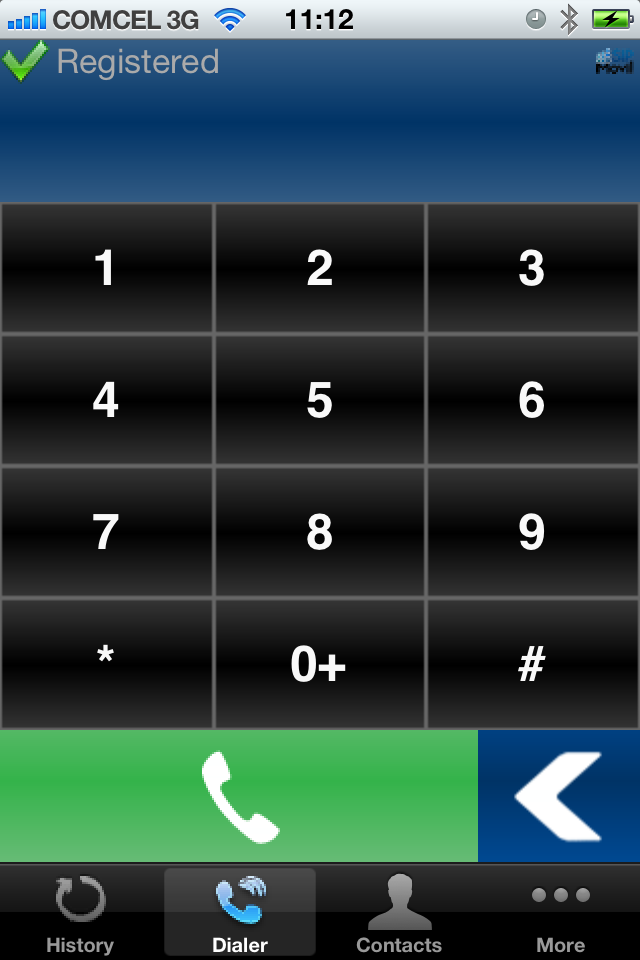The image size is (640, 960).
Task: Switch to the History tab
Action: coord(80,913)
